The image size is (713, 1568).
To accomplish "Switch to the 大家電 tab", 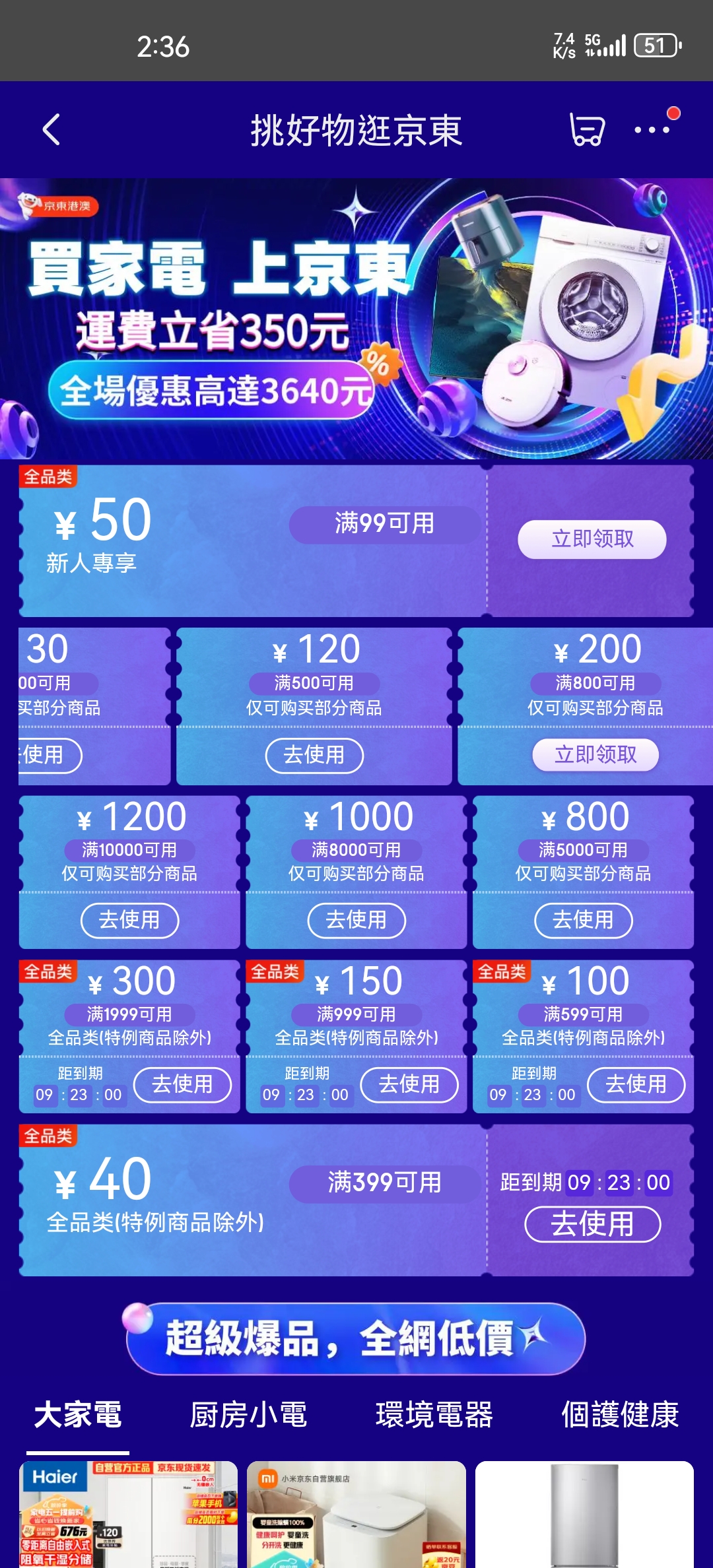I will (78, 1415).
